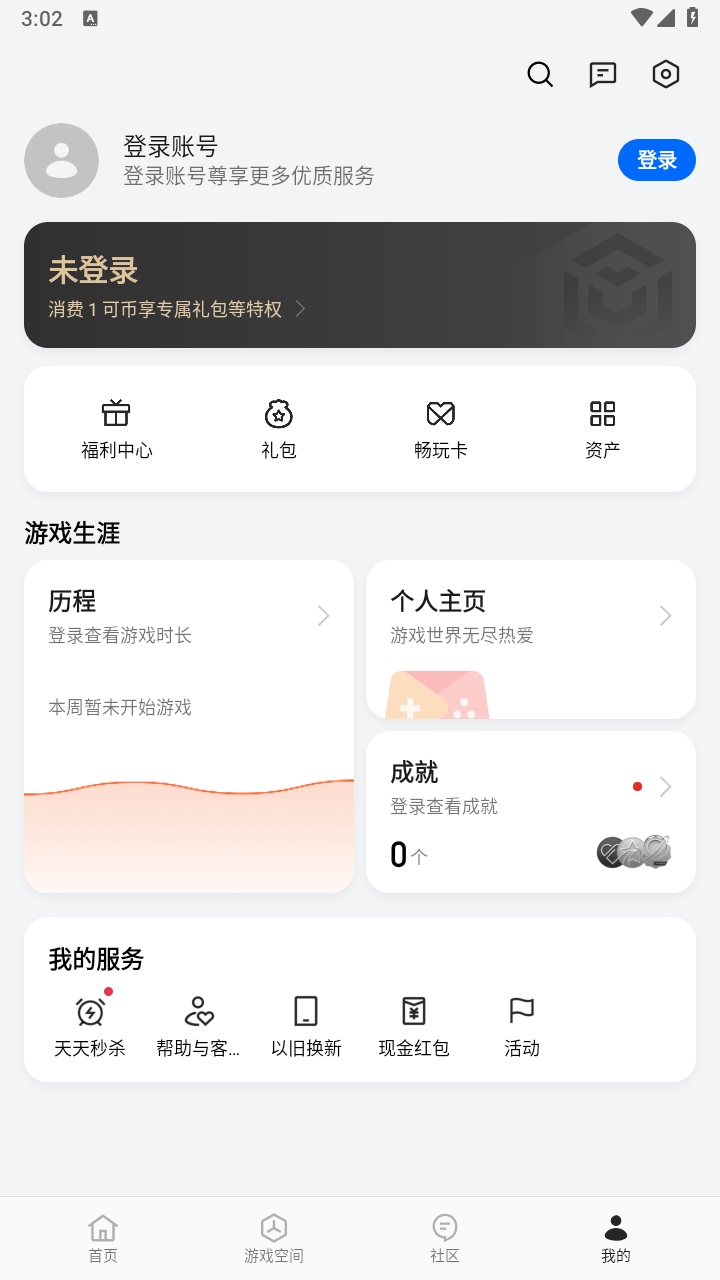Open 资产
This screenshot has width=720, height=1280.
[602, 428]
